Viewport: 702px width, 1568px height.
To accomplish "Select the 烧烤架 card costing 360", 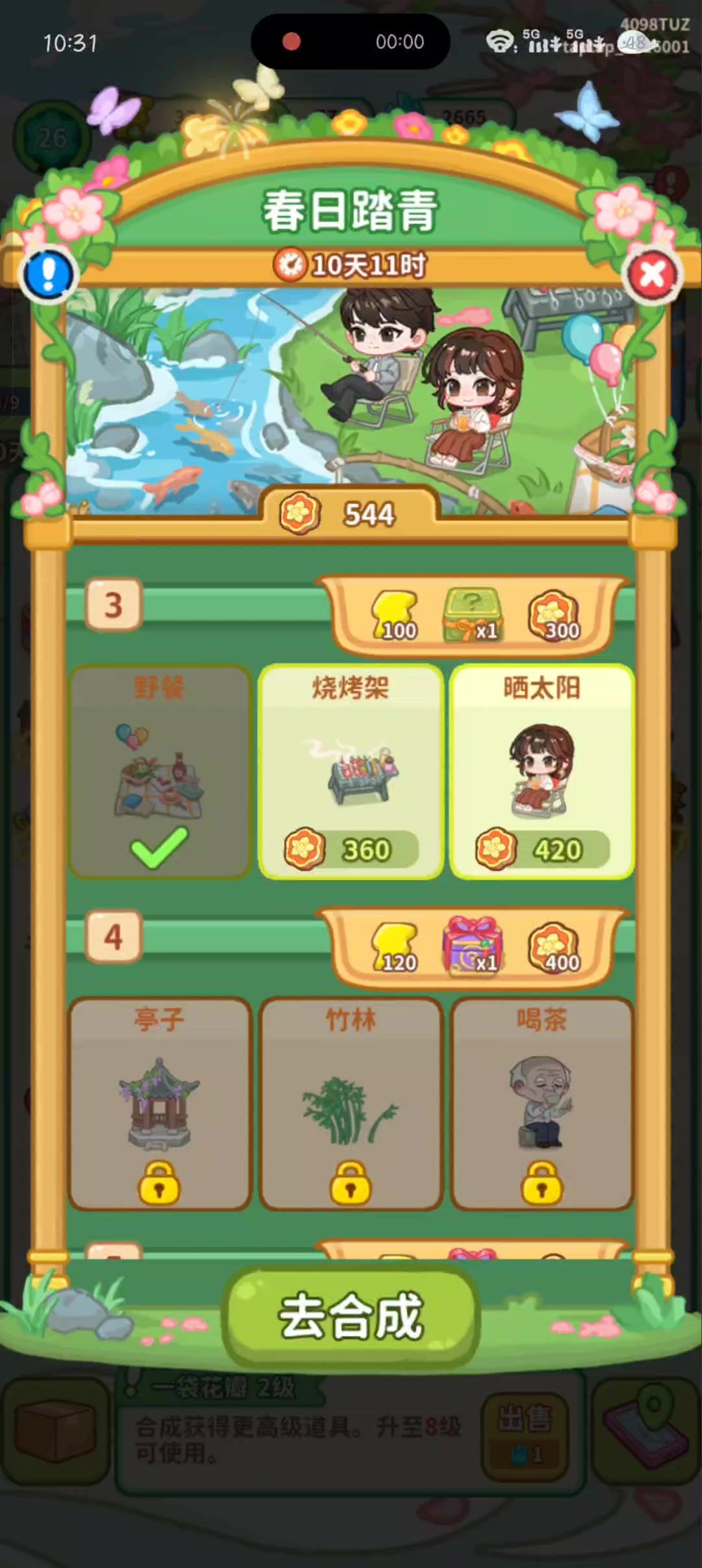I will [x=351, y=772].
